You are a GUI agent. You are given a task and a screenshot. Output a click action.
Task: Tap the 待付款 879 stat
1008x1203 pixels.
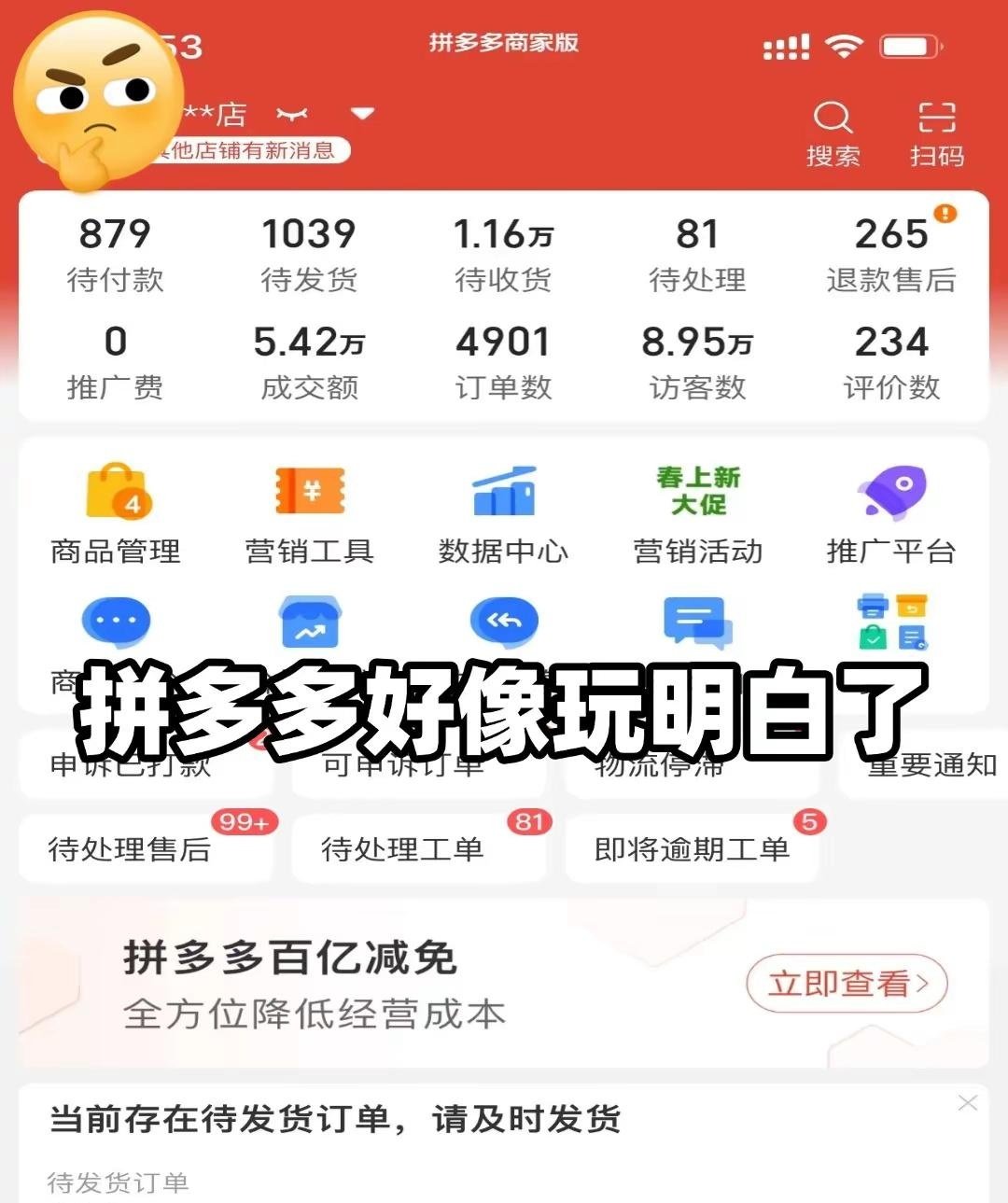tap(115, 252)
